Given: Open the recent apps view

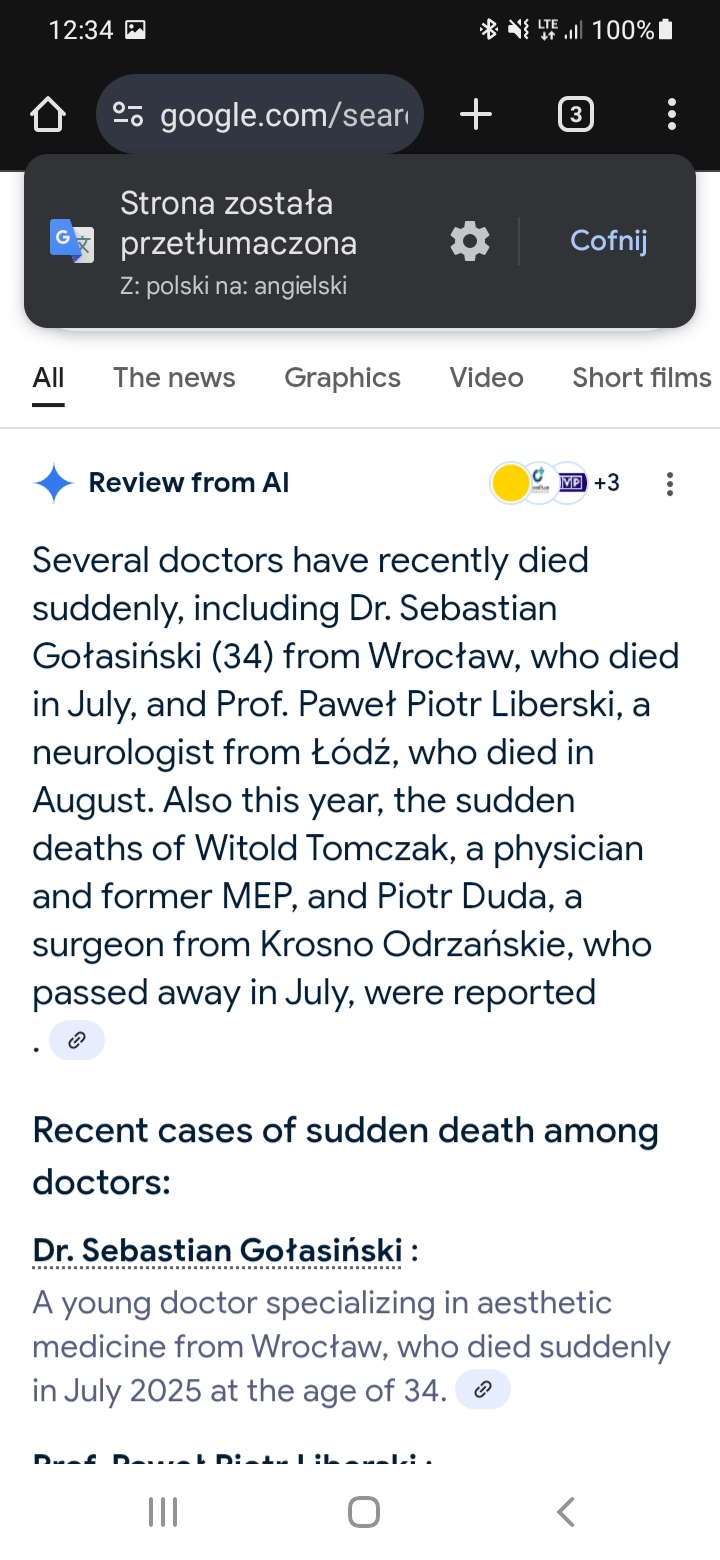Looking at the screenshot, I should coord(163,1512).
